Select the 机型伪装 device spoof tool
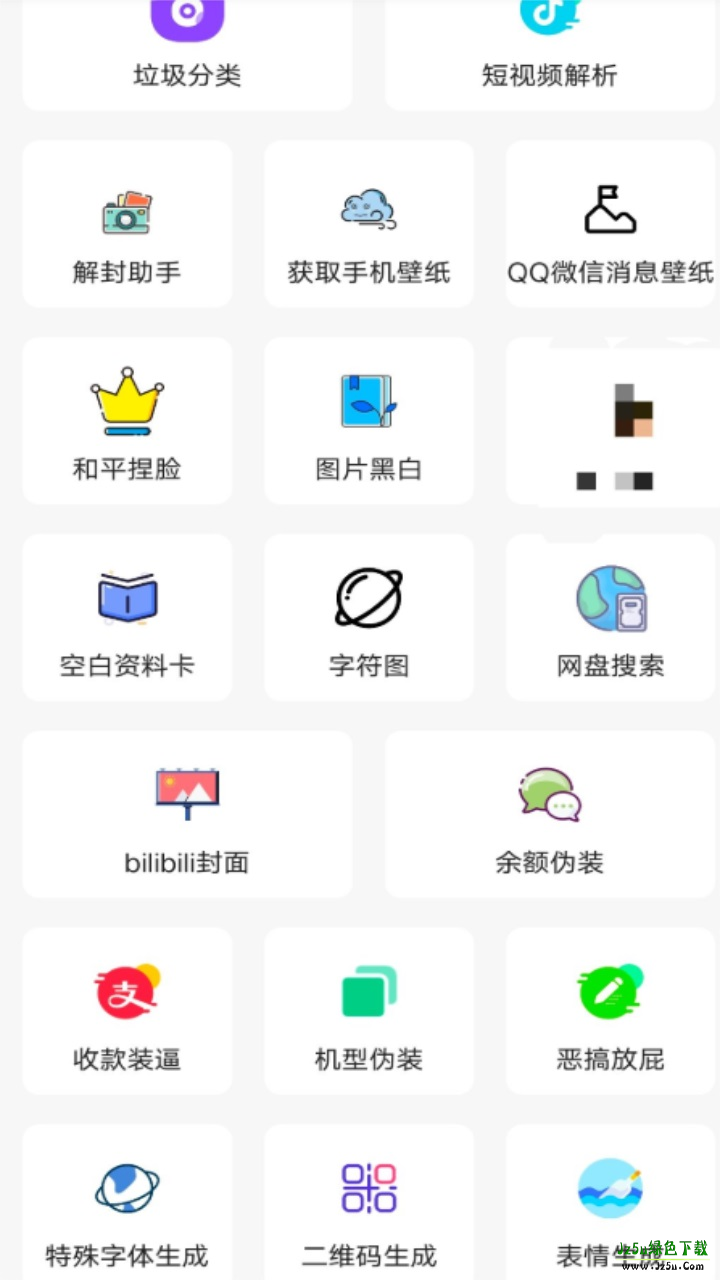Screen dimensions: 720x1280 368,1011
